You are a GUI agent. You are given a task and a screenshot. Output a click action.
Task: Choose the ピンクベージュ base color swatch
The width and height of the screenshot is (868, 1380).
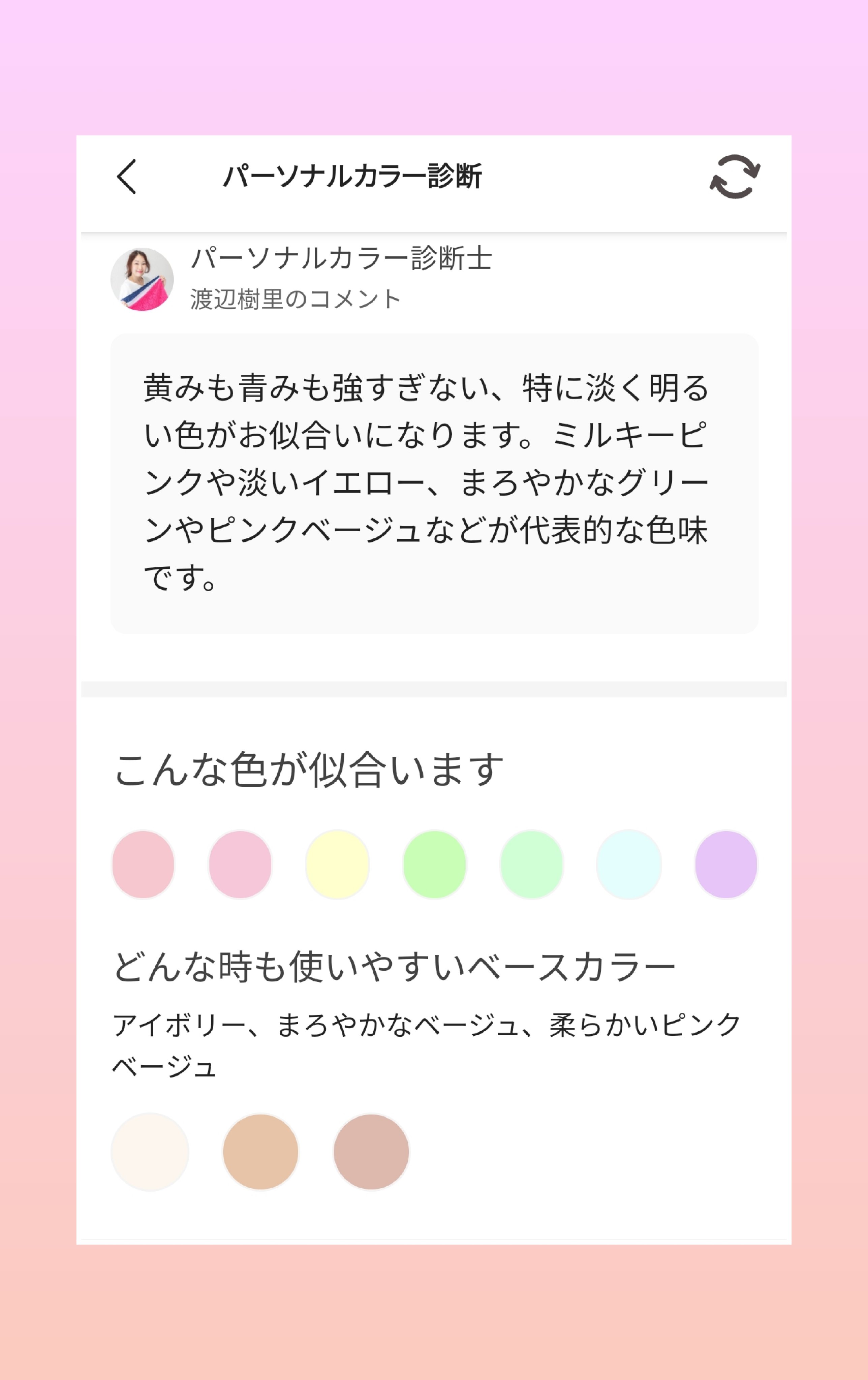point(372,1152)
